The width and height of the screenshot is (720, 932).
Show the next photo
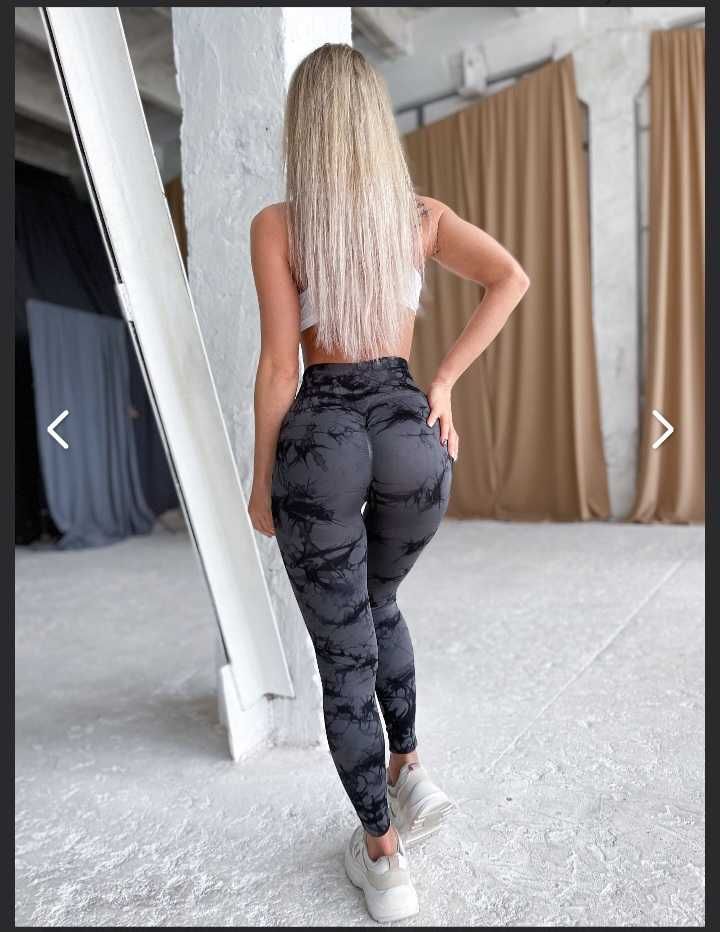pyautogui.click(x=662, y=429)
